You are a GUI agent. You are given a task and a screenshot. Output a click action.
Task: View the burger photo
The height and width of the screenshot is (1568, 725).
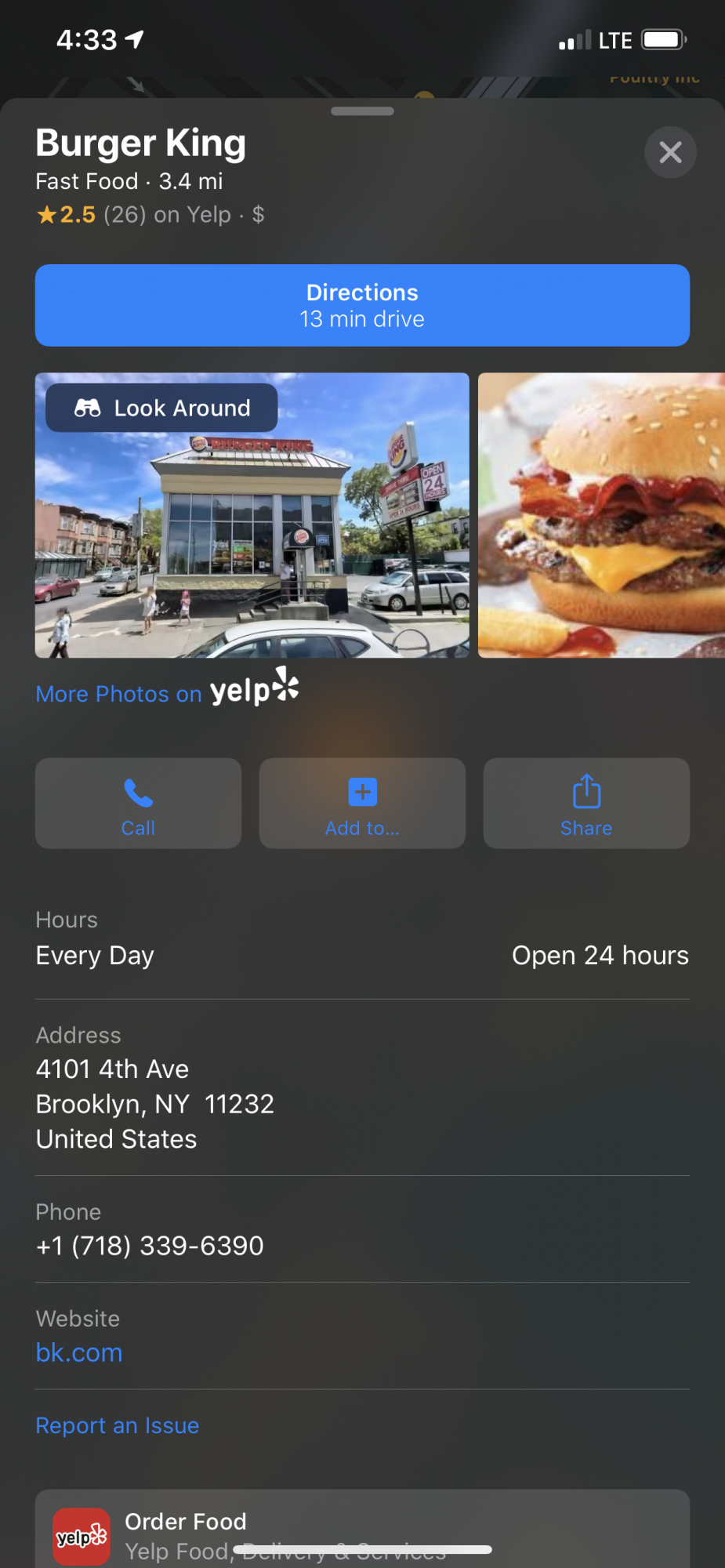coord(601,515)
